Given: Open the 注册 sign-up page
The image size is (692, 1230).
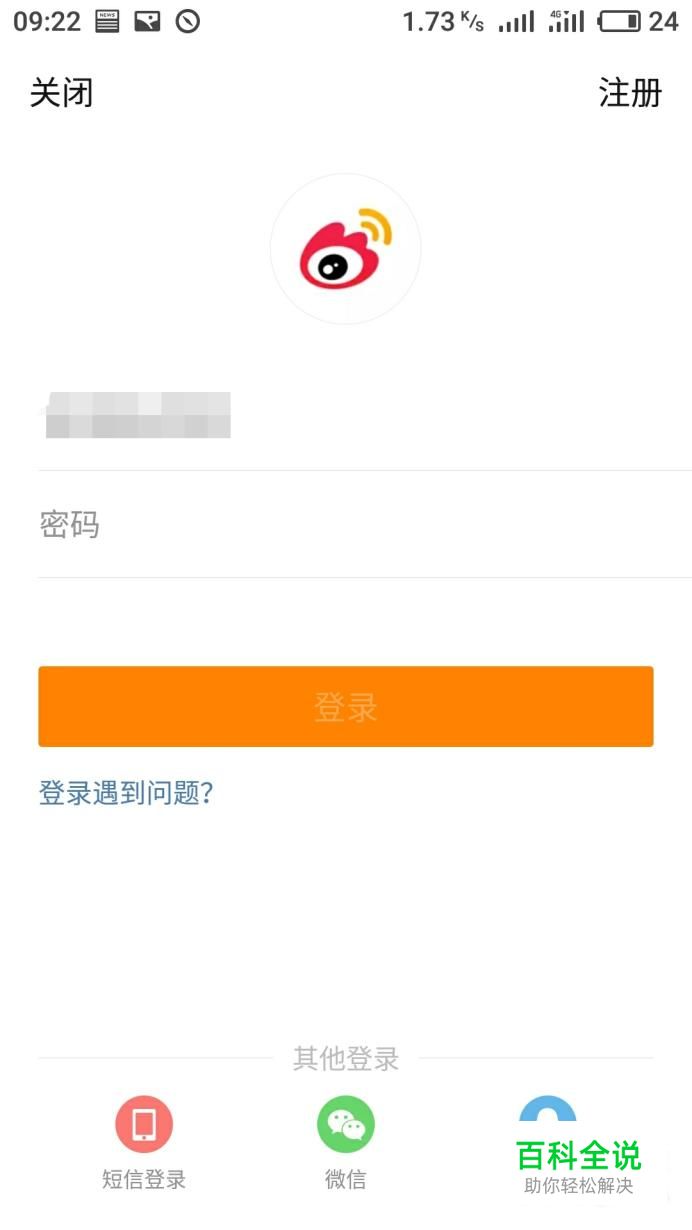Looking at the screenshot, I should [x=630, y=93].
